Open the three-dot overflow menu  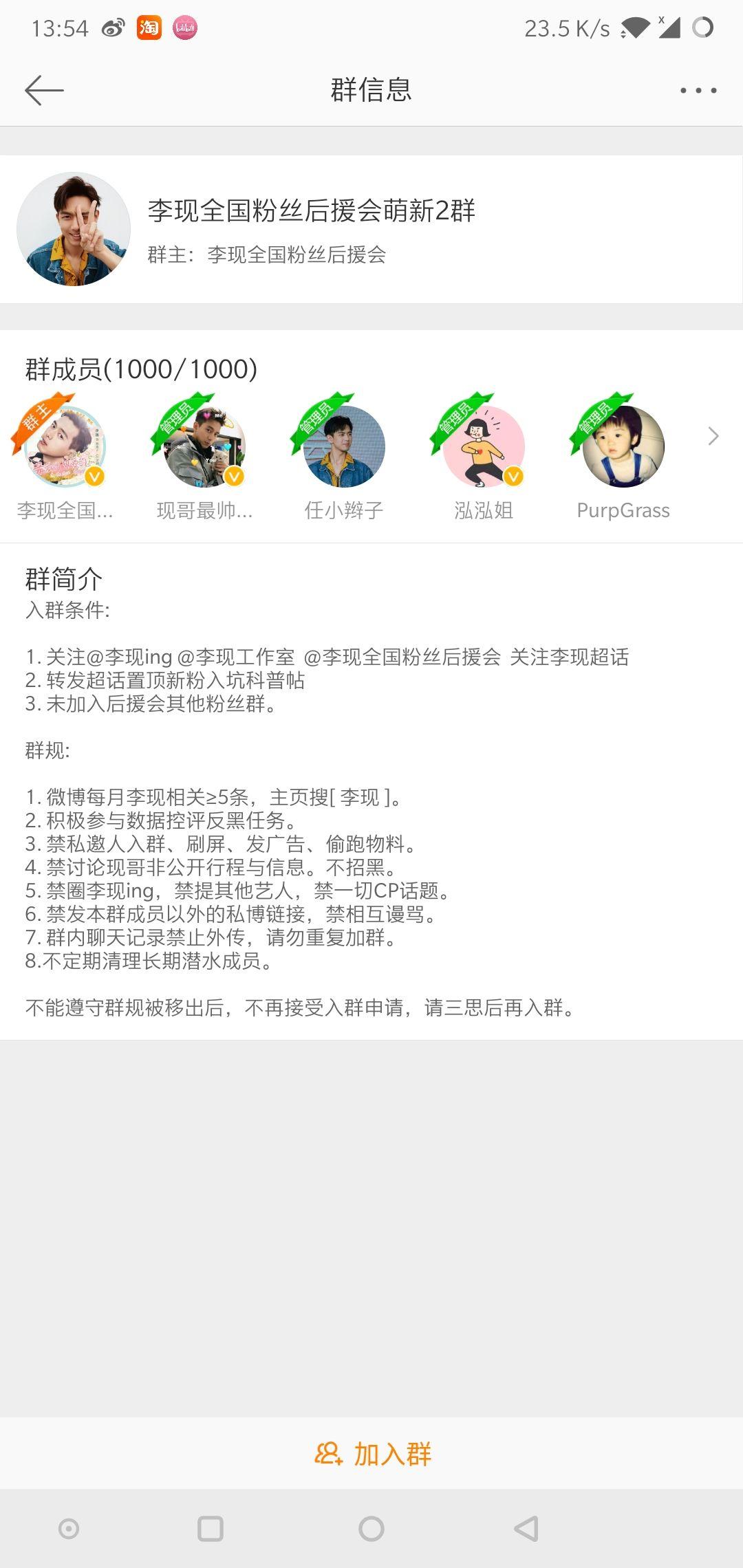pyautogui.click(x=698, y=90)
